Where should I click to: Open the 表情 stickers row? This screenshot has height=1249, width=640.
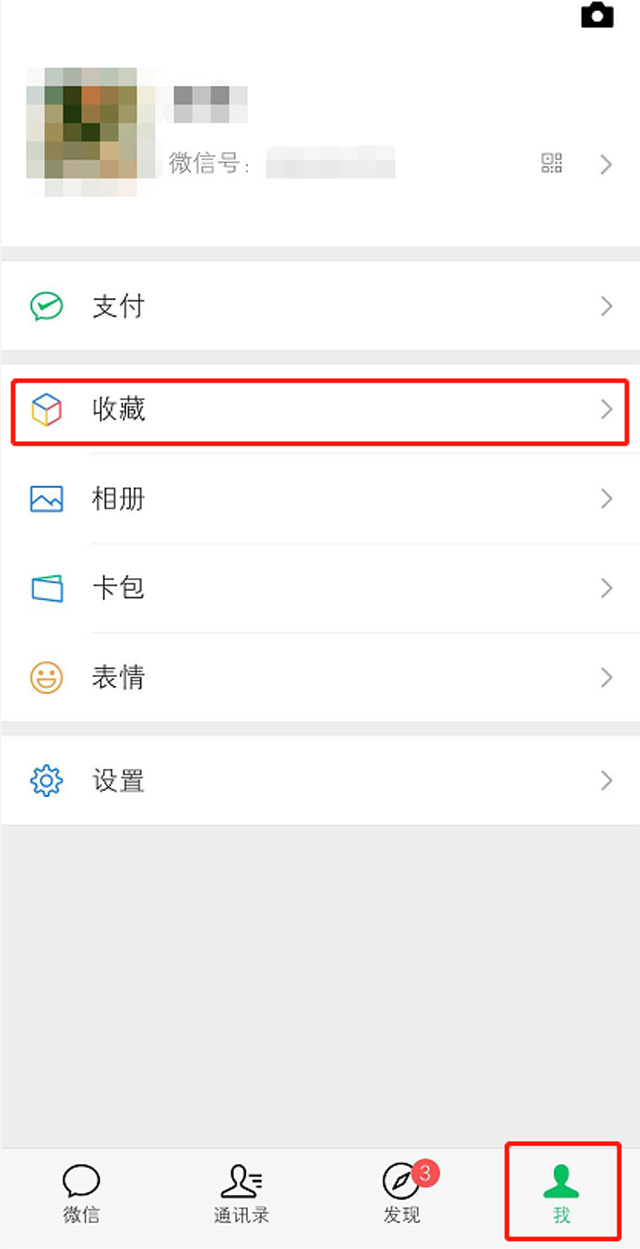320,678
